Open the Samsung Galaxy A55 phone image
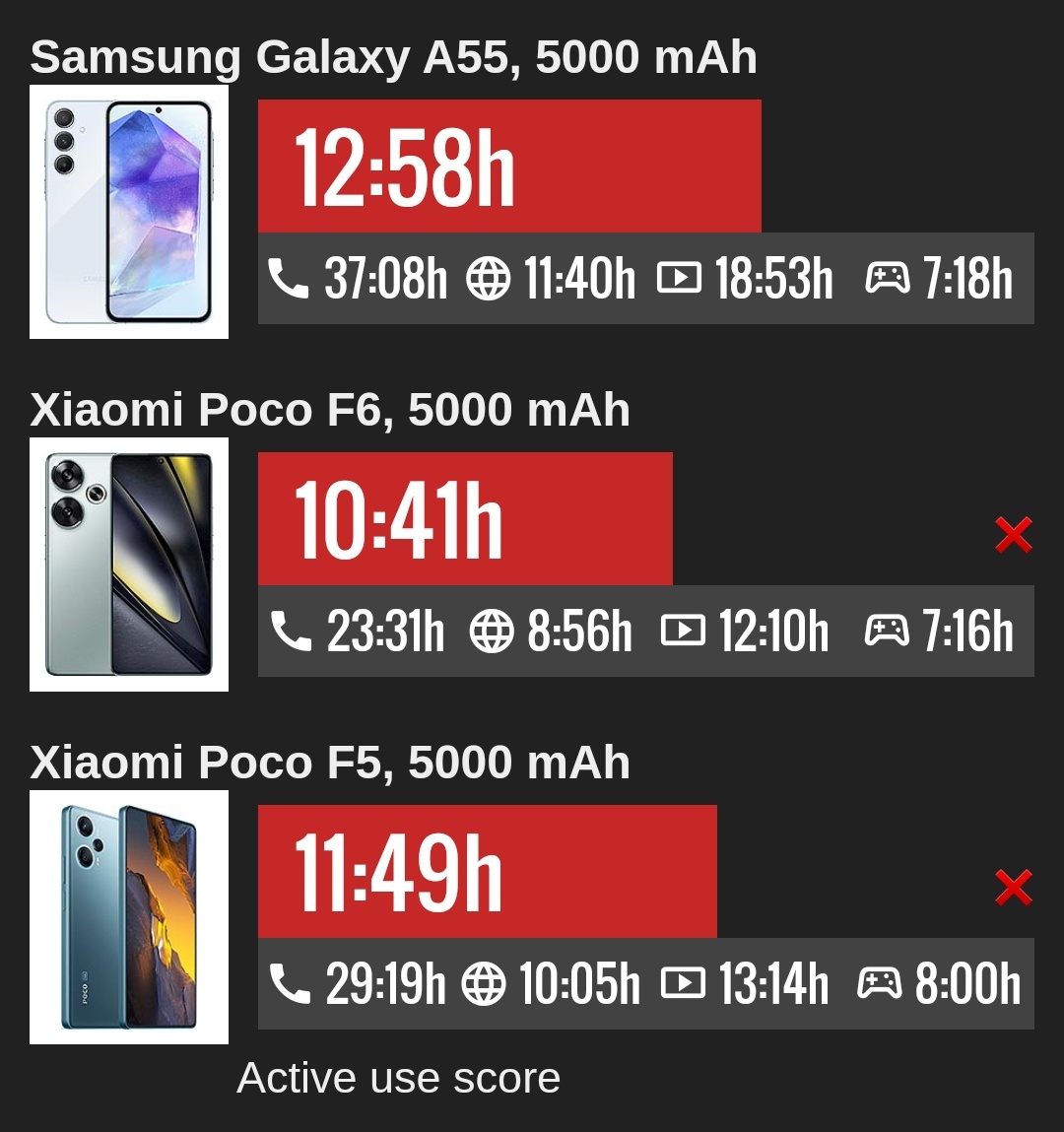Screen dimensions: 1064x1132 pos(129,212)
